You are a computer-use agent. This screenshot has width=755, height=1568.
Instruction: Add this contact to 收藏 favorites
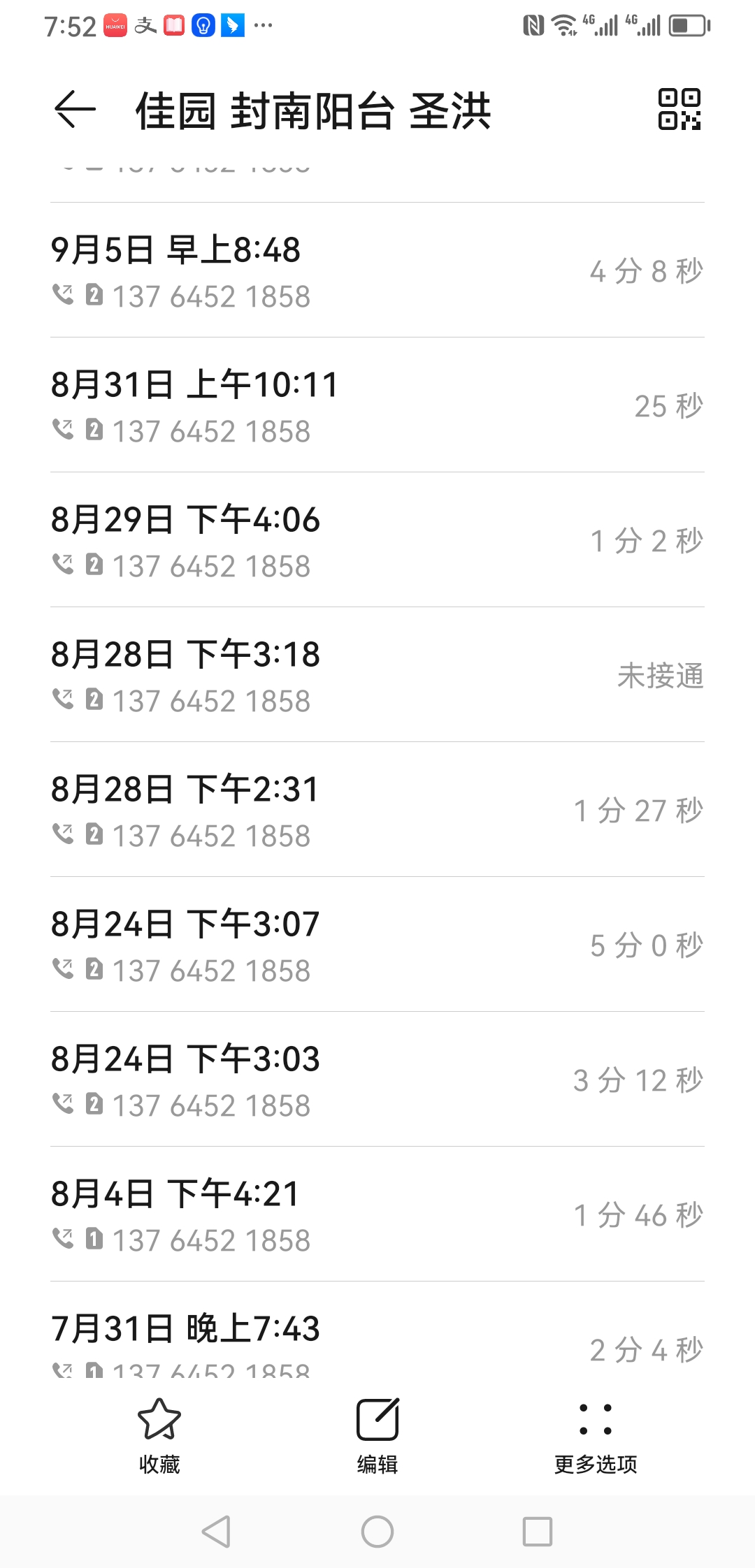pos(159,1435)
